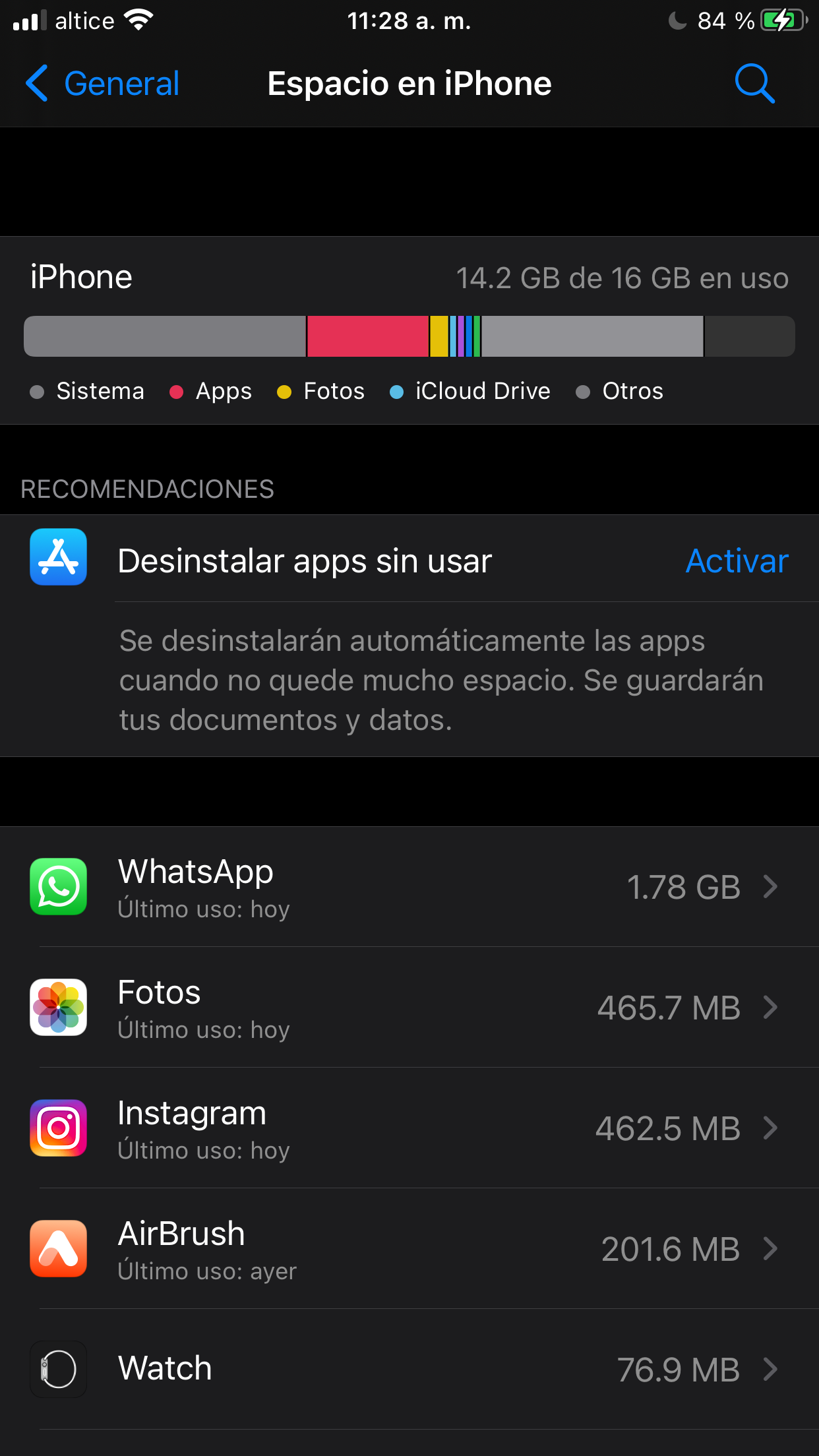Open Fotos storage details
The height and width of the screenshot is (1456, 819).
click(409, 1008)
